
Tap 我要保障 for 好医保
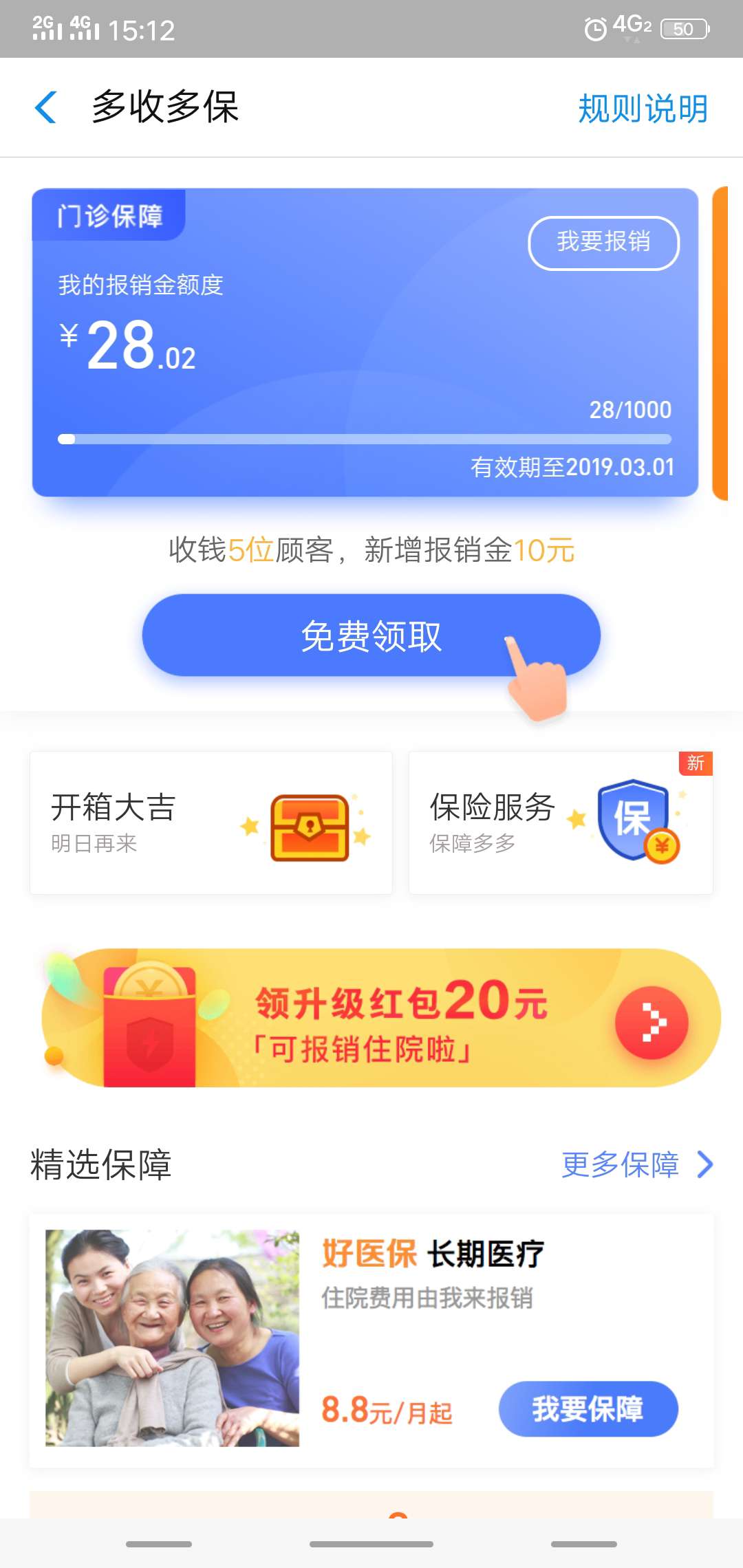click(588, 1408)
